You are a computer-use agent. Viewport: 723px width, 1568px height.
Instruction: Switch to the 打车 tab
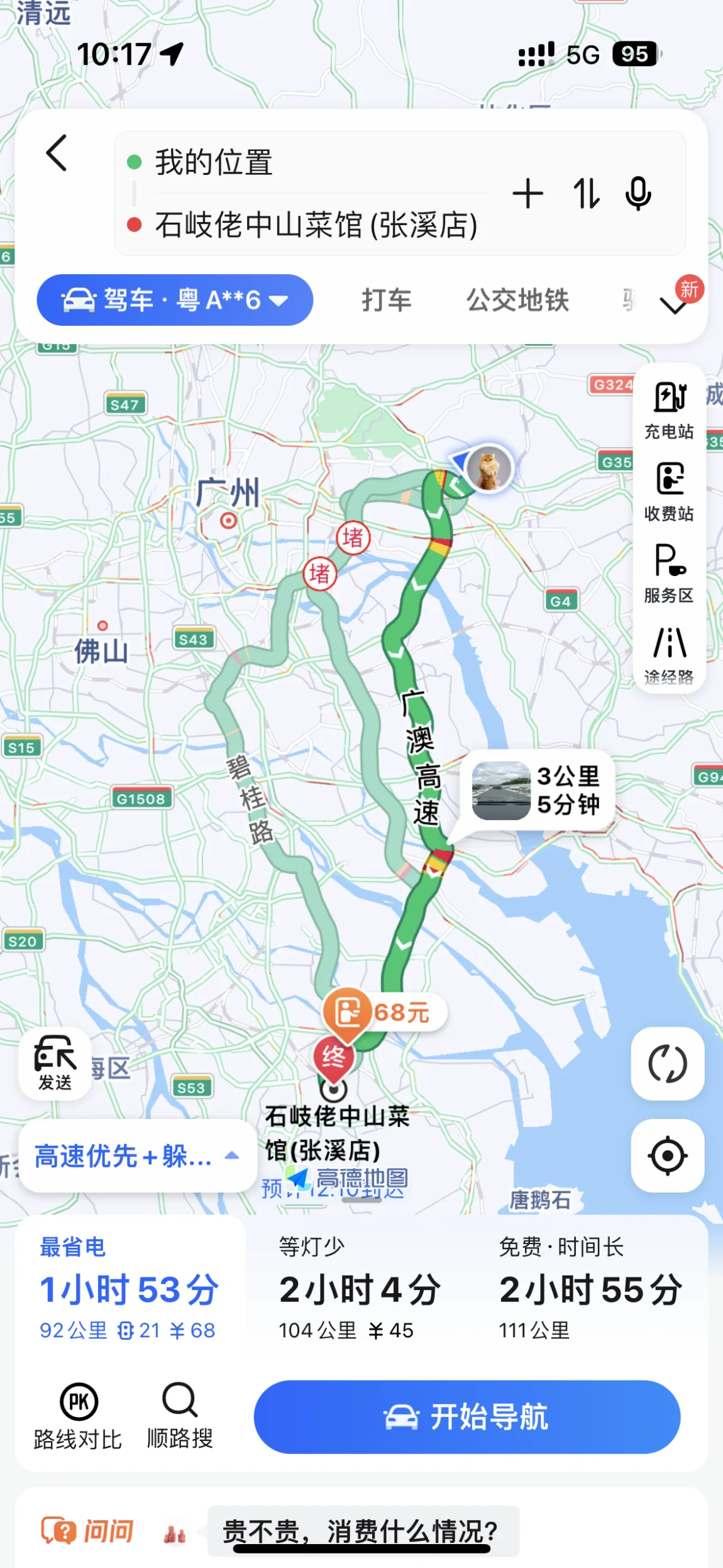pos(386,300)
